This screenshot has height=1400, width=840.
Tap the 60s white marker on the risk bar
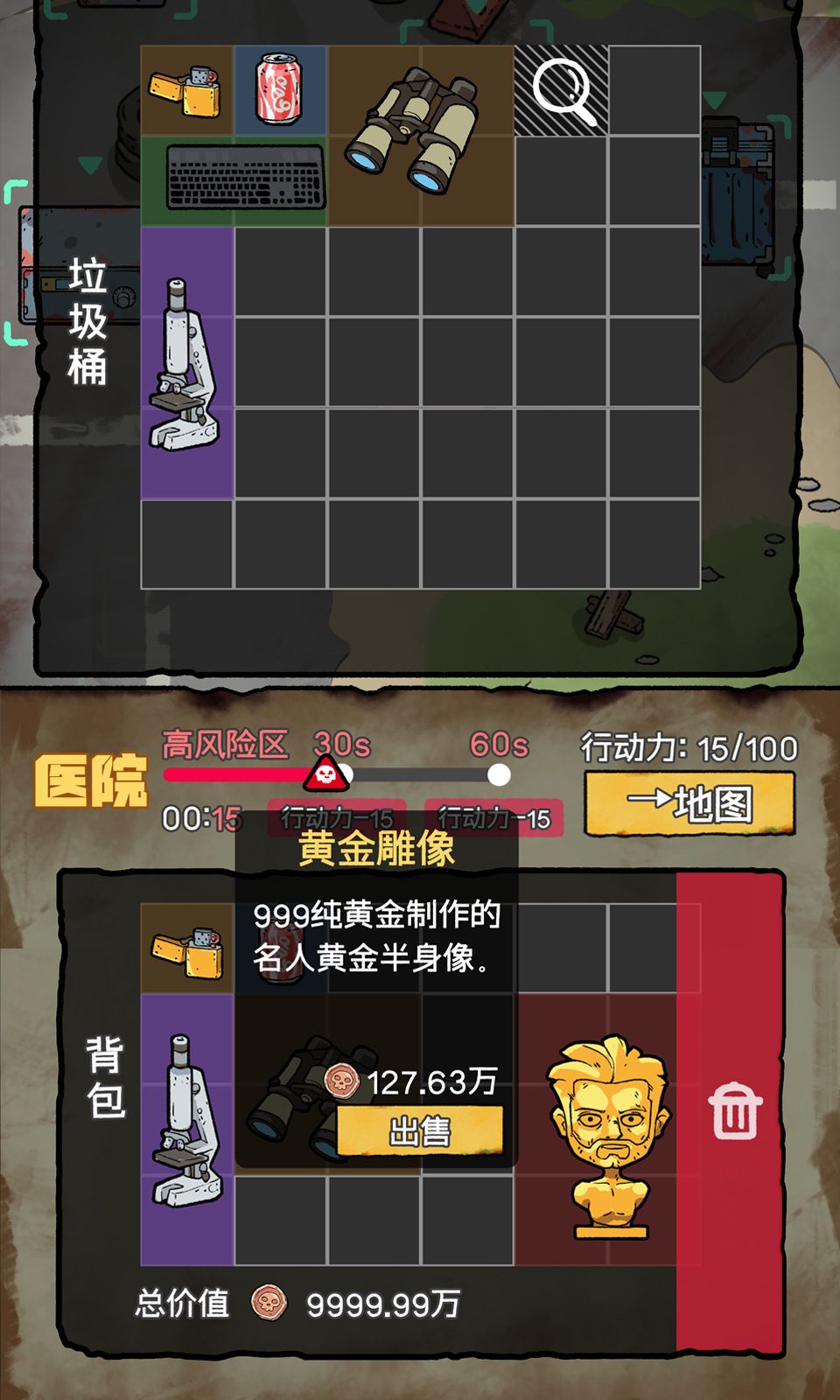tap(498, 773)
